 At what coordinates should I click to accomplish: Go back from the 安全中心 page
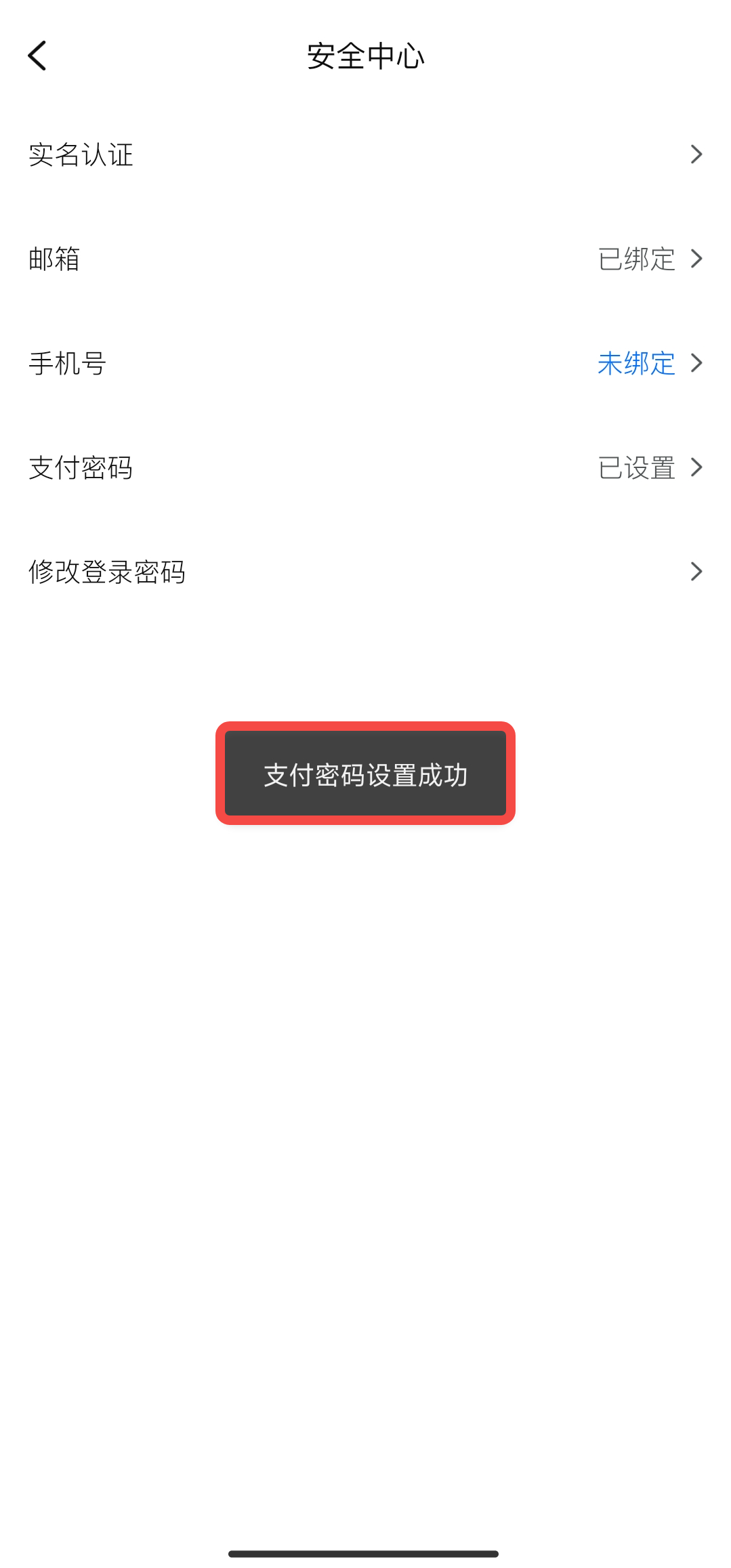(37, 56)
